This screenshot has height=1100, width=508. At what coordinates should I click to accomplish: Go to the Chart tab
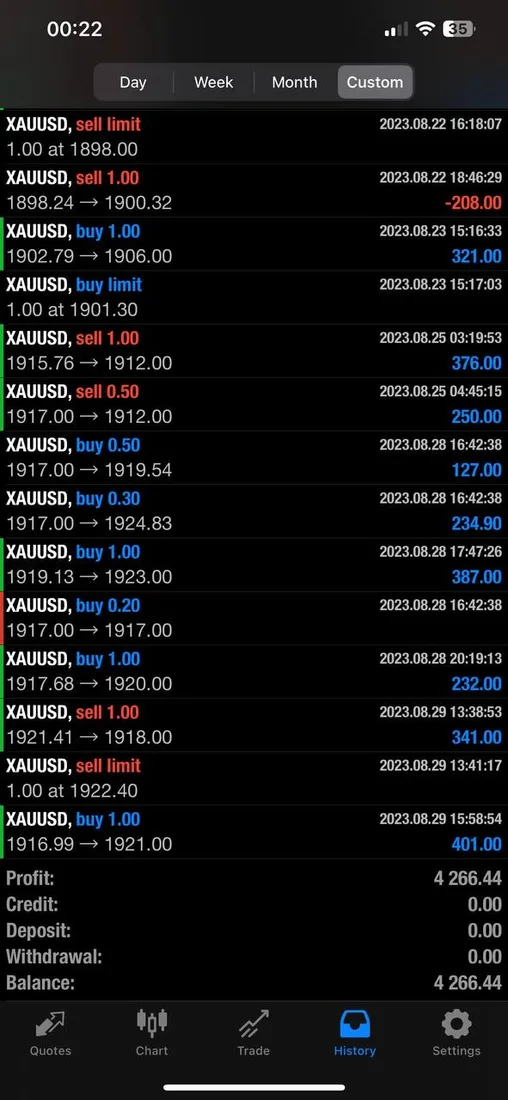click(x=152, y=1033)
